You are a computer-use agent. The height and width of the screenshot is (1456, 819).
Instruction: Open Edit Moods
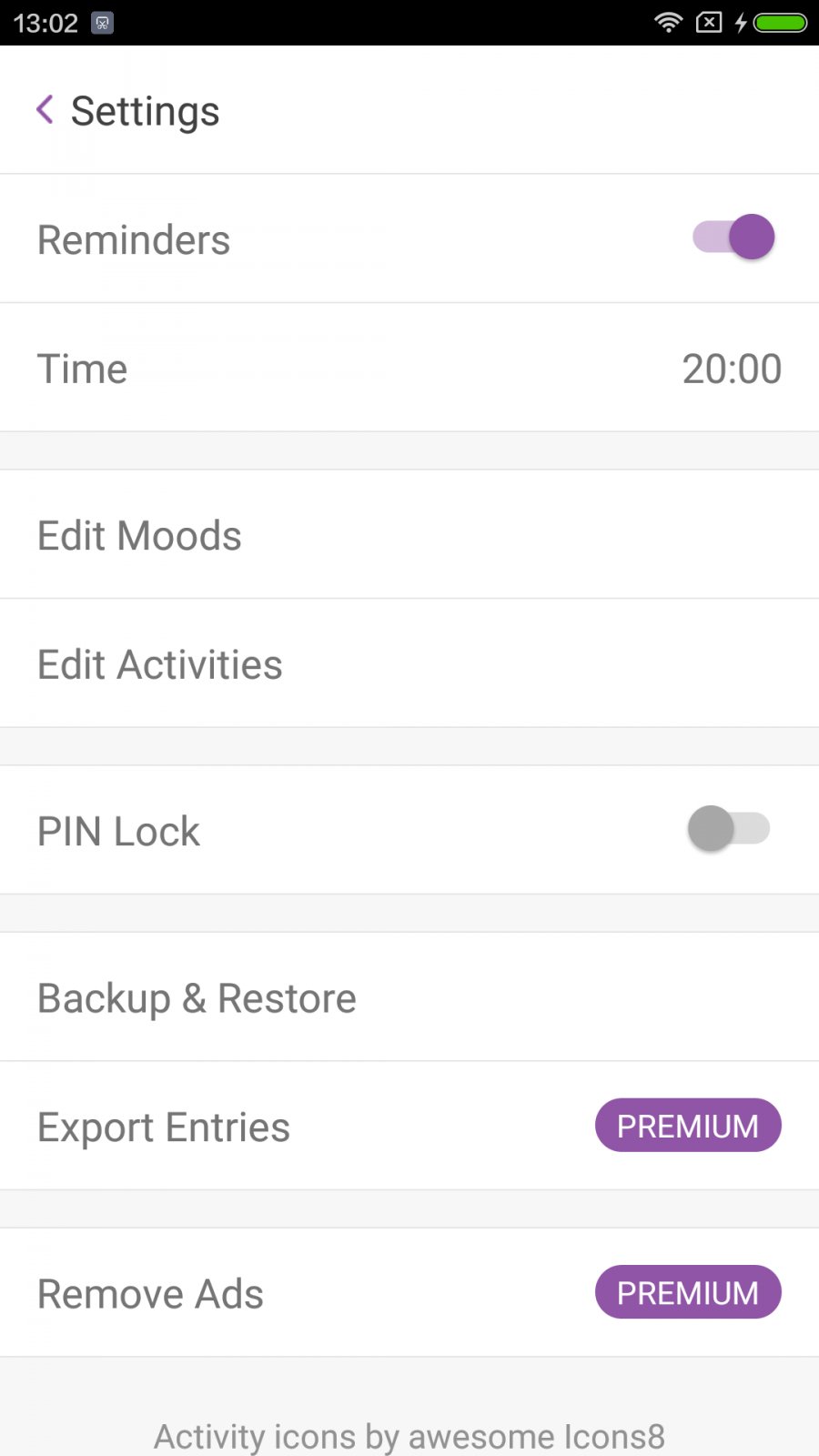coord(409,535)
